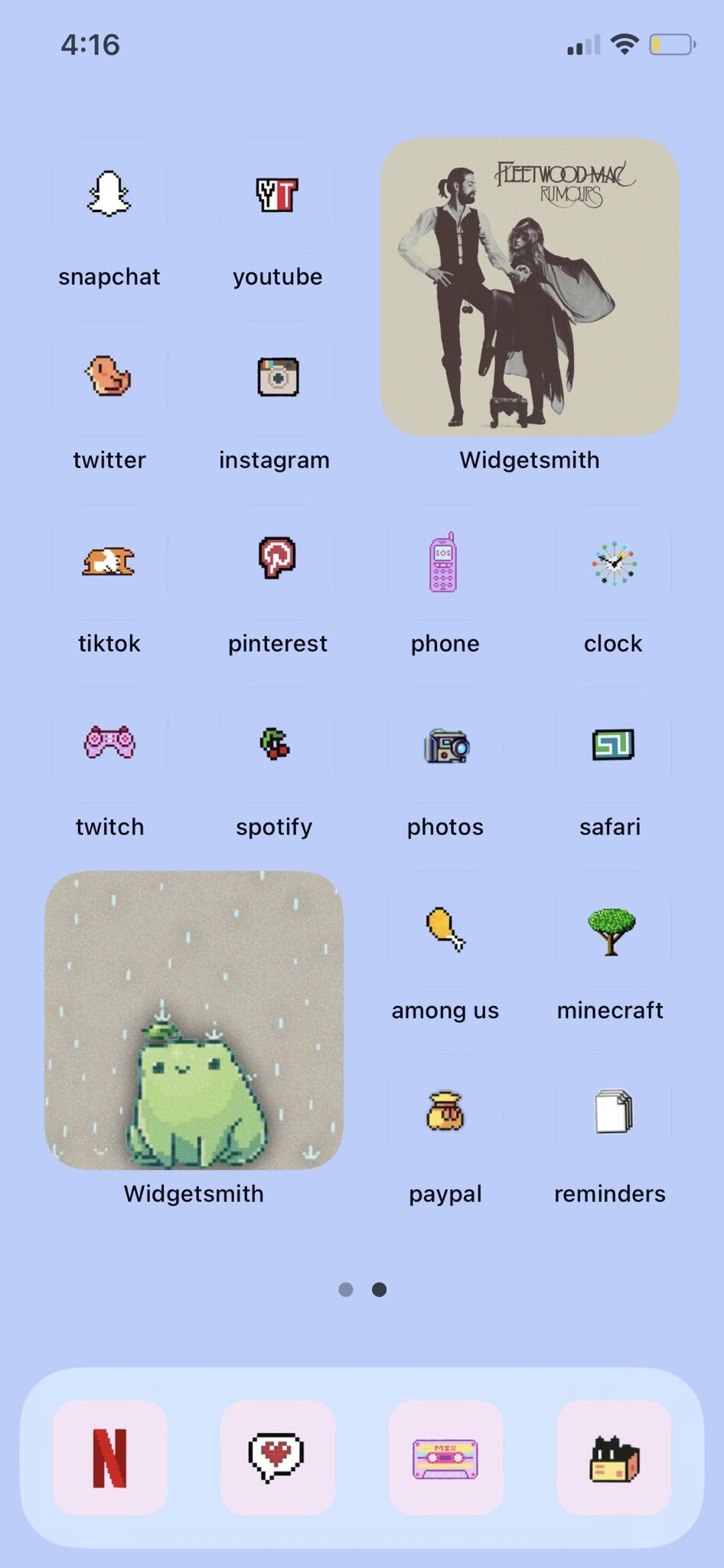The image size is (724, 1568).
Task: Open the paypal app
Action: [445, 1112]
